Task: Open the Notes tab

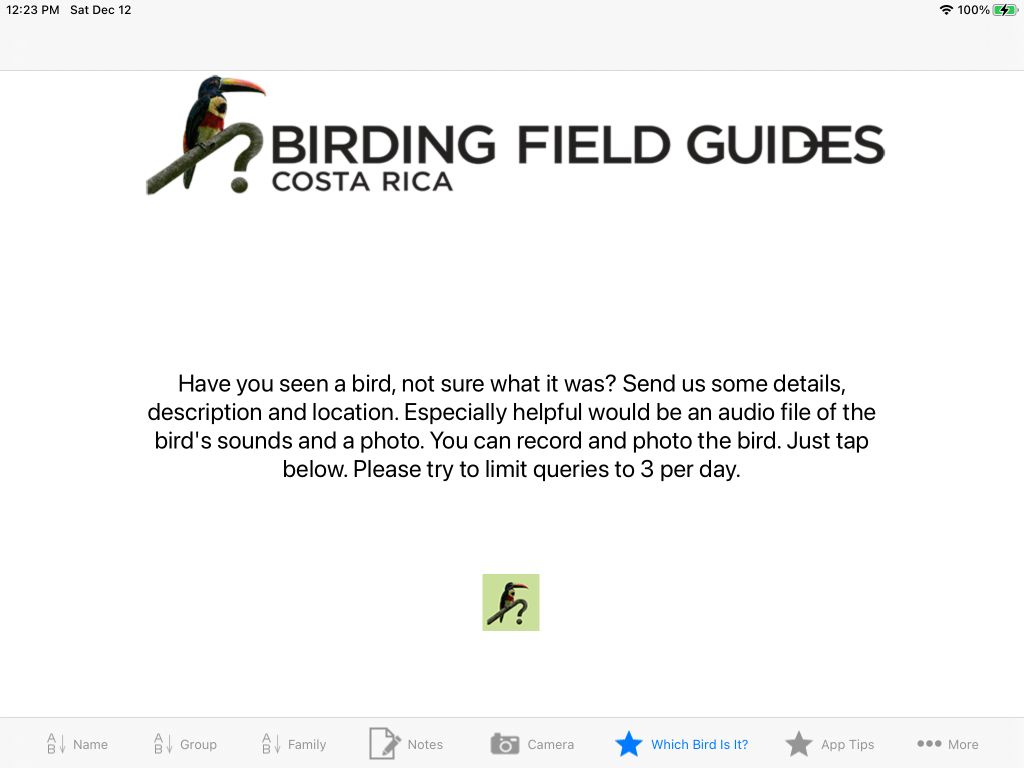Action: click(x=406, y=744)
